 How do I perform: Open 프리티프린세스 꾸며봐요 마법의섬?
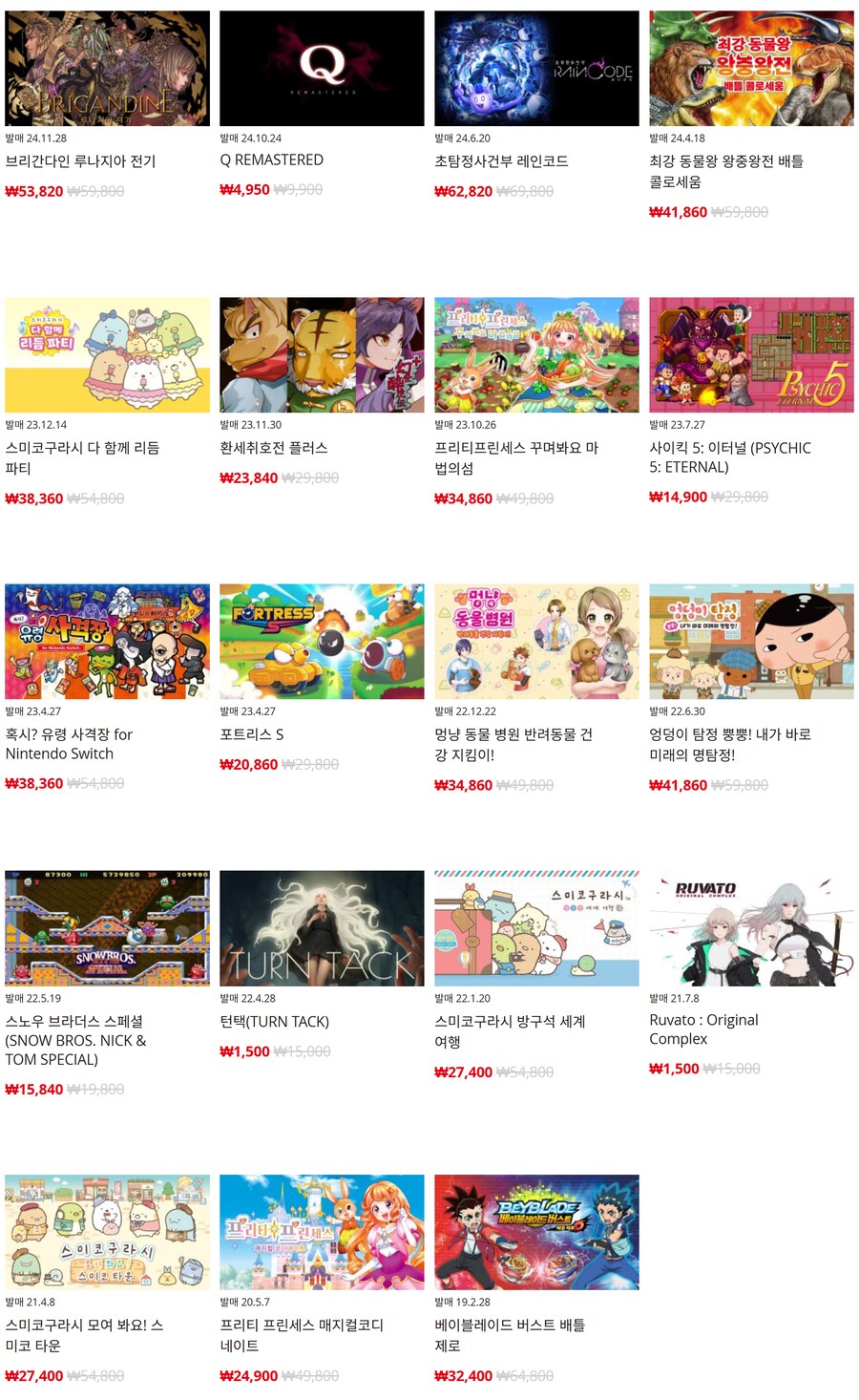[536, 355]
